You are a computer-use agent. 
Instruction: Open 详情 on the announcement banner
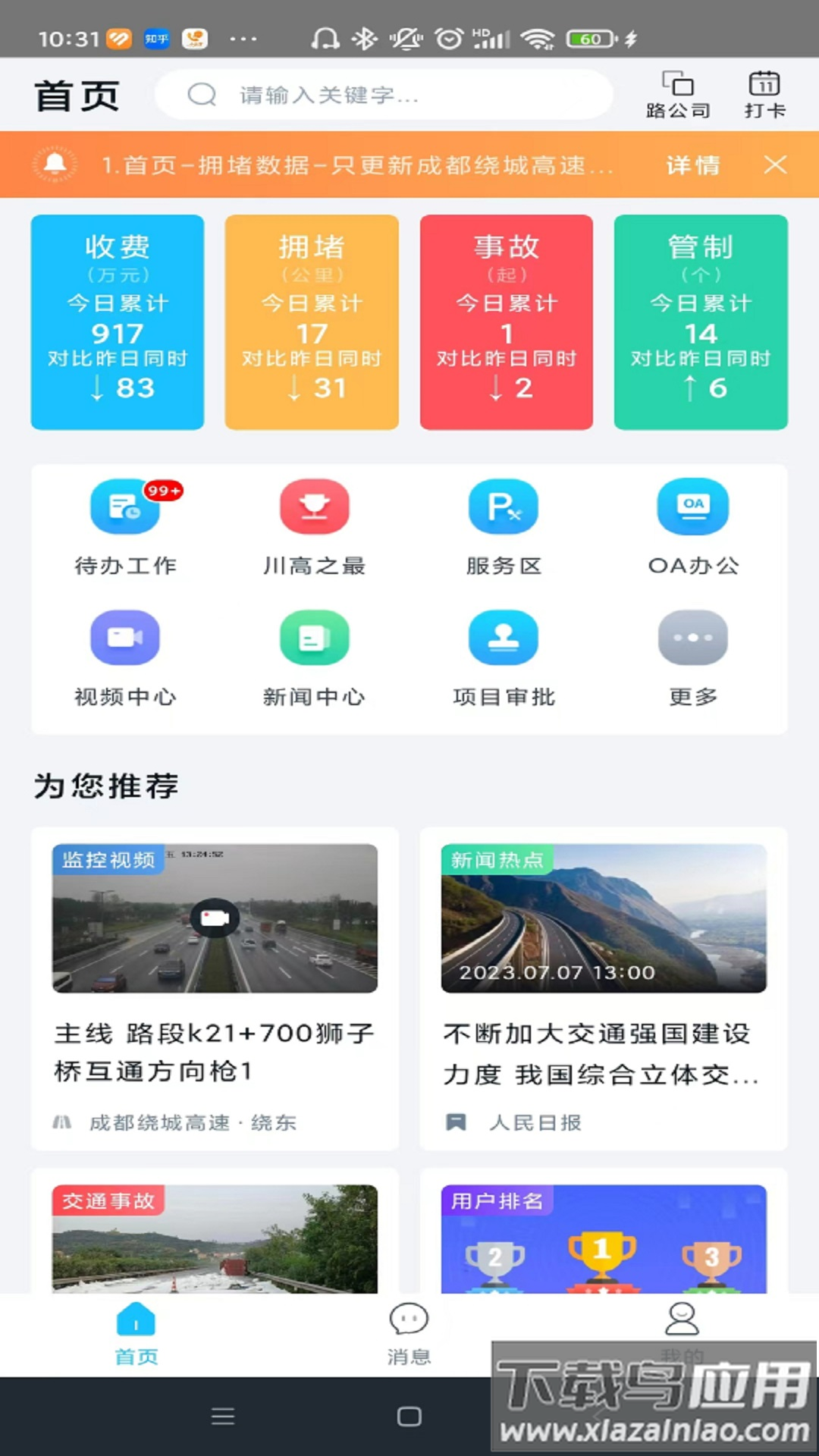coord(691,165)
